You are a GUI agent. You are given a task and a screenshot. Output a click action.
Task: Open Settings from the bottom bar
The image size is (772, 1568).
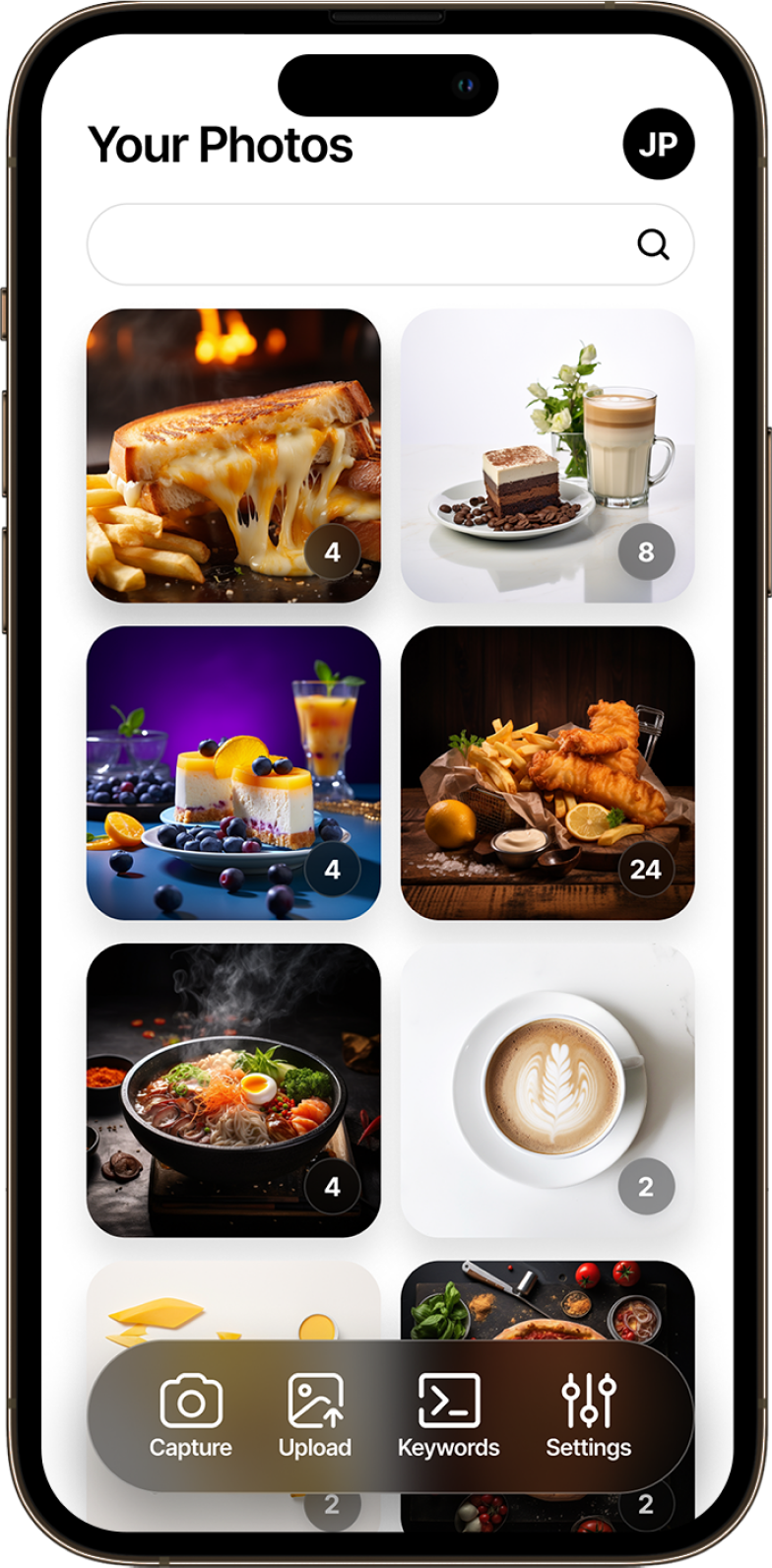pos(589,1416)
